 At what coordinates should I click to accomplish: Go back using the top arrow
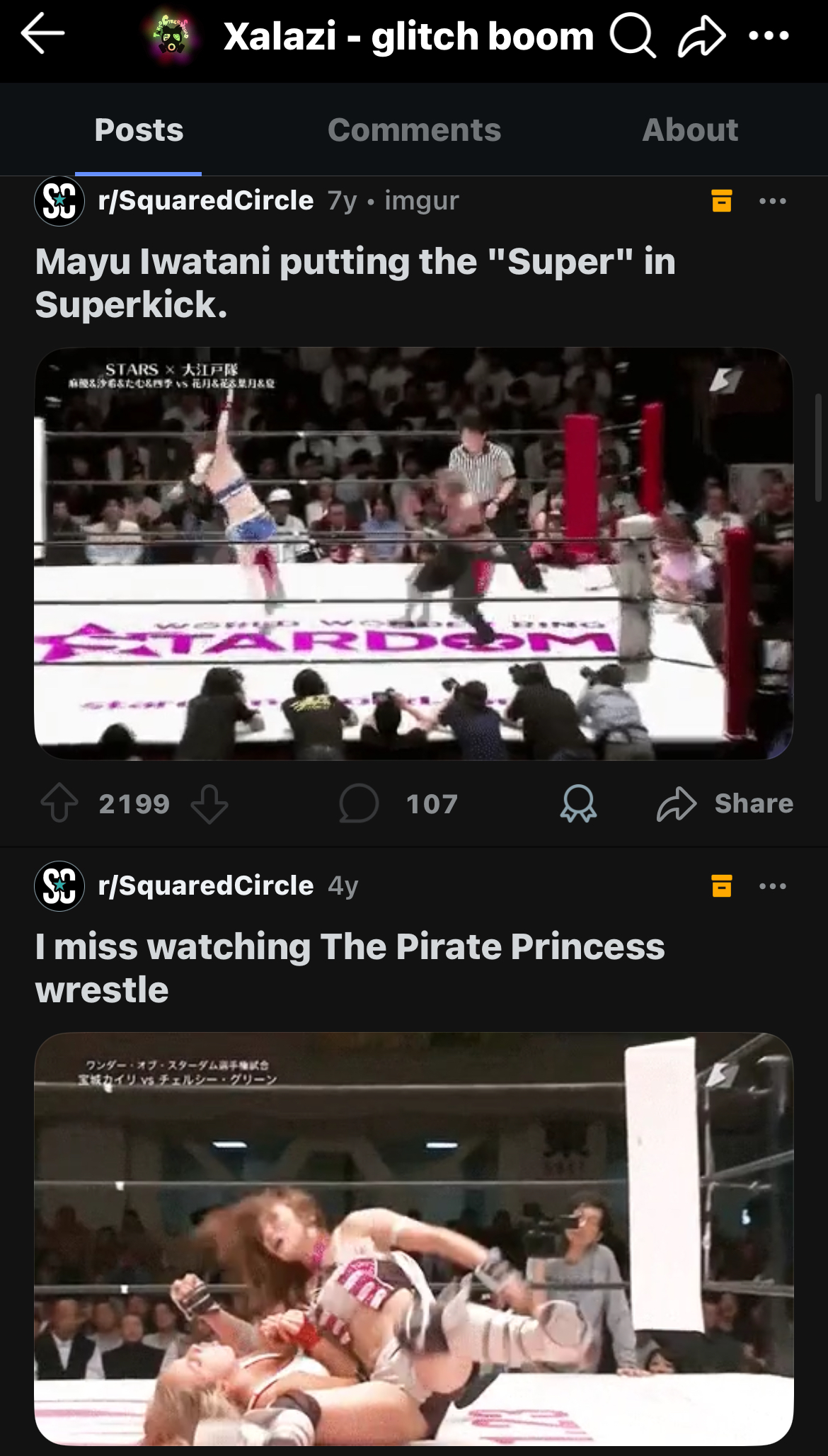pyautogui.click(x=42, y=34)
